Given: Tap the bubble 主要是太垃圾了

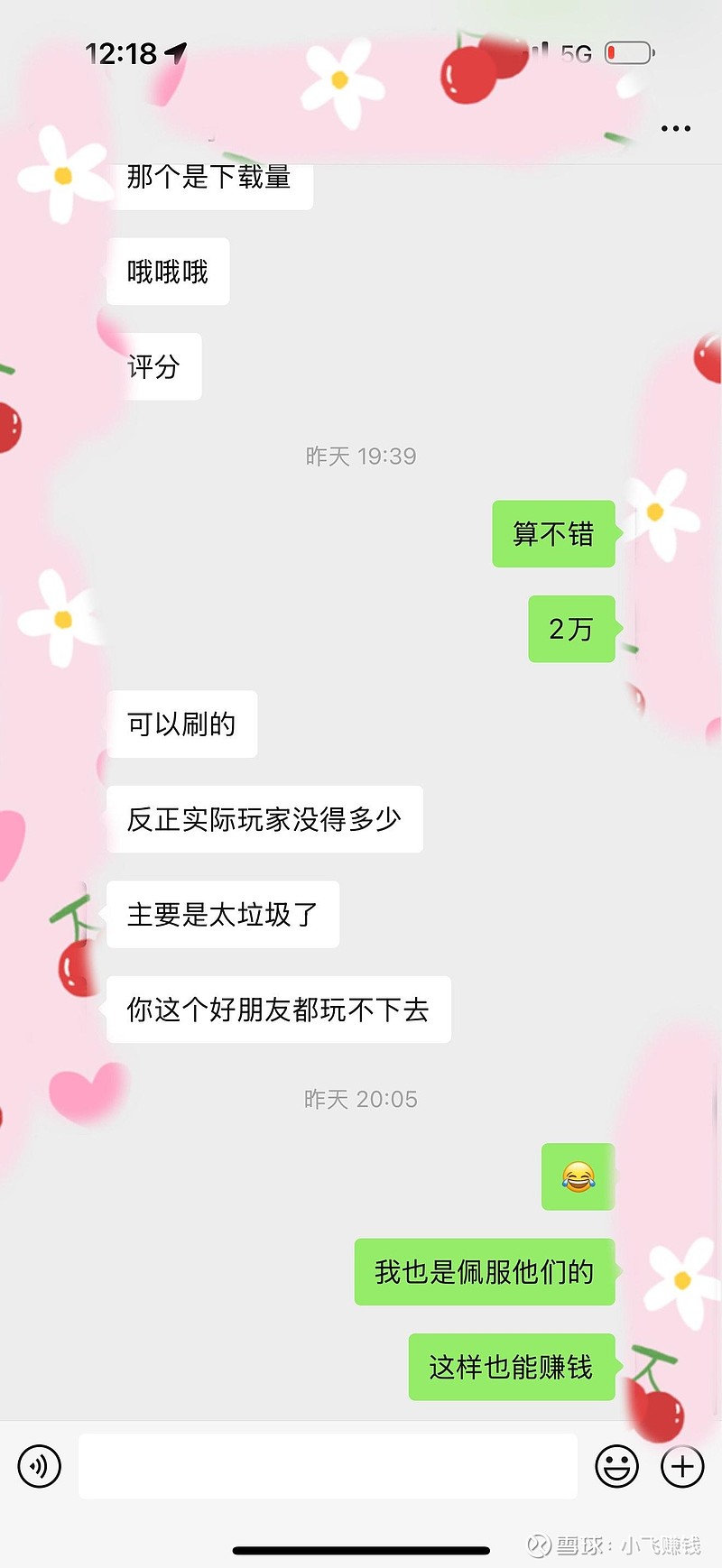Looking at the screenshot, I should [223, 914].
